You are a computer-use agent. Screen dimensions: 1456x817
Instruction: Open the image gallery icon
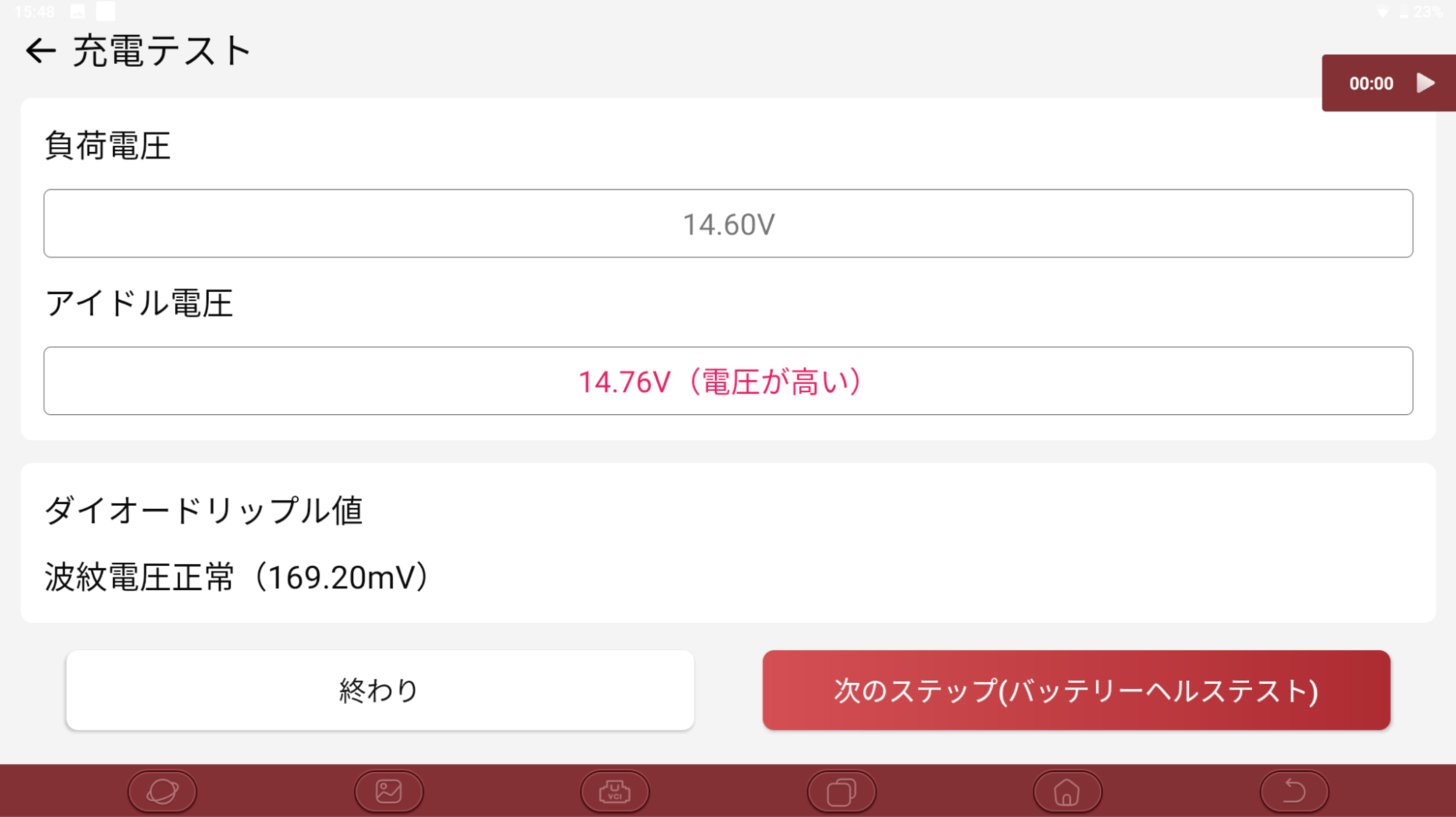coord(388,791)
